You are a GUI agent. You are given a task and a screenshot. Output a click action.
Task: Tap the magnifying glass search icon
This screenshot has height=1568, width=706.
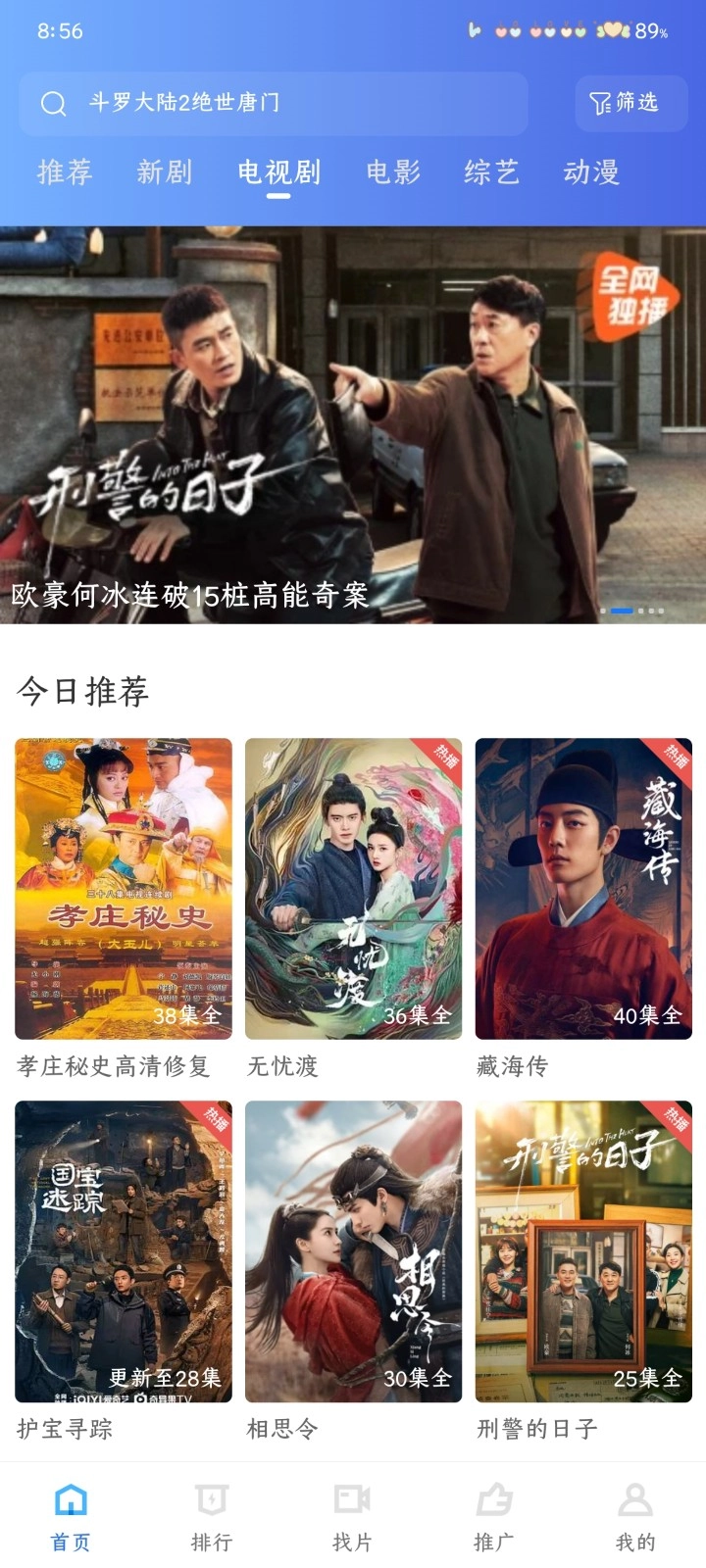pyautogui.click(x=52, y=103)
